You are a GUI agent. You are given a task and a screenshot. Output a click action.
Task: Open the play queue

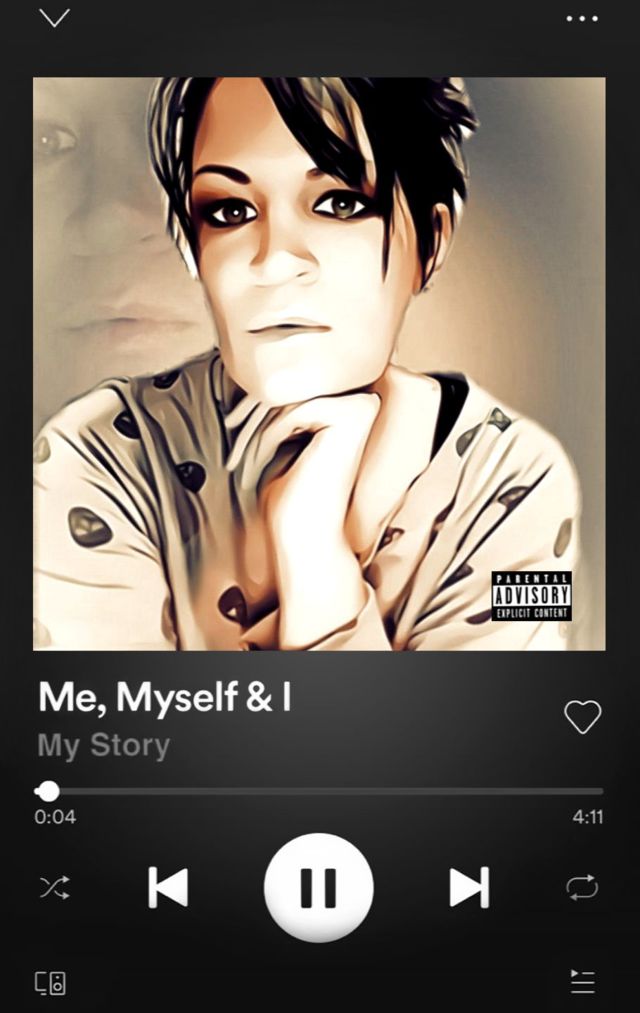[582, 982]
